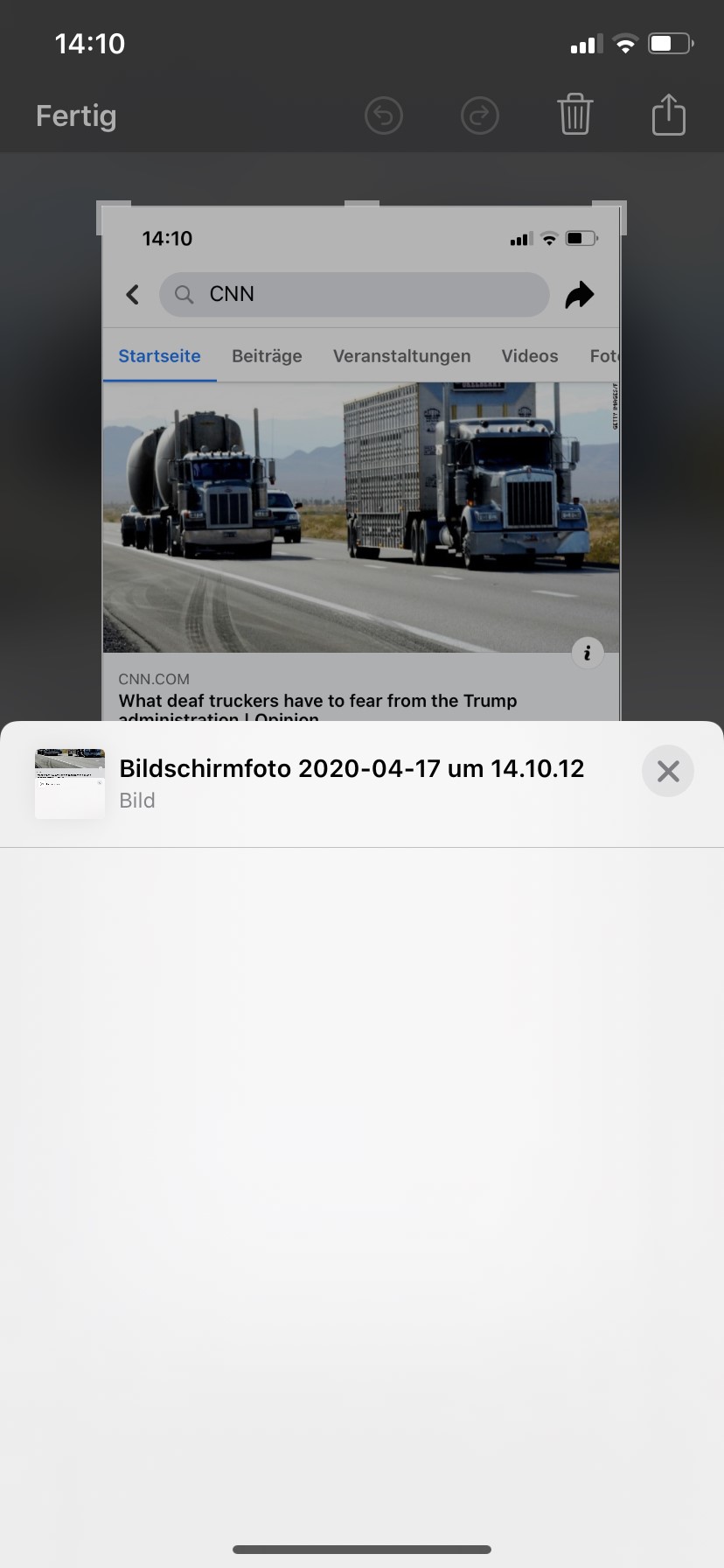
Task: Delete the screenshot with the trash icon
Action: click(574, 115)
